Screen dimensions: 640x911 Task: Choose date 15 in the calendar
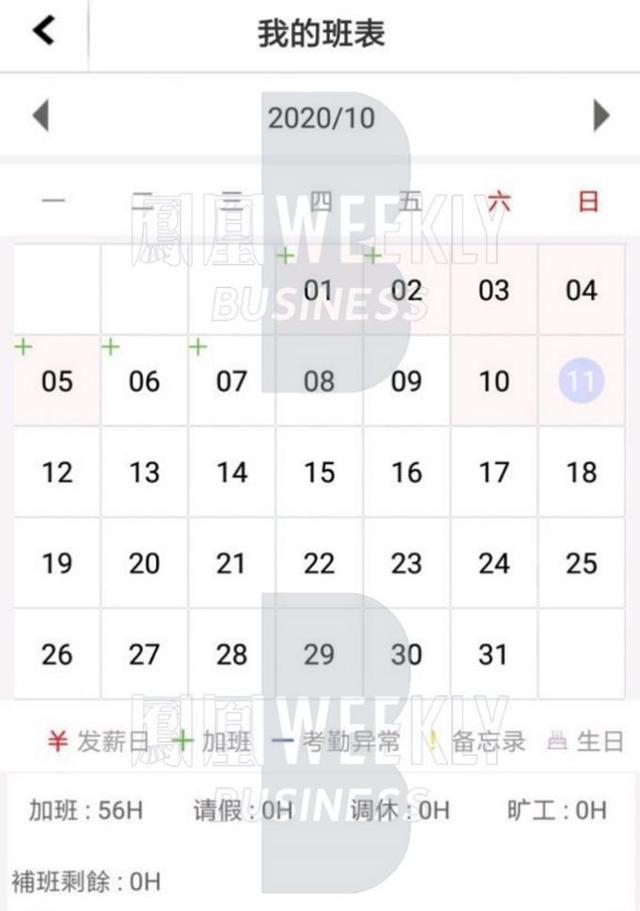coord(319,472)
